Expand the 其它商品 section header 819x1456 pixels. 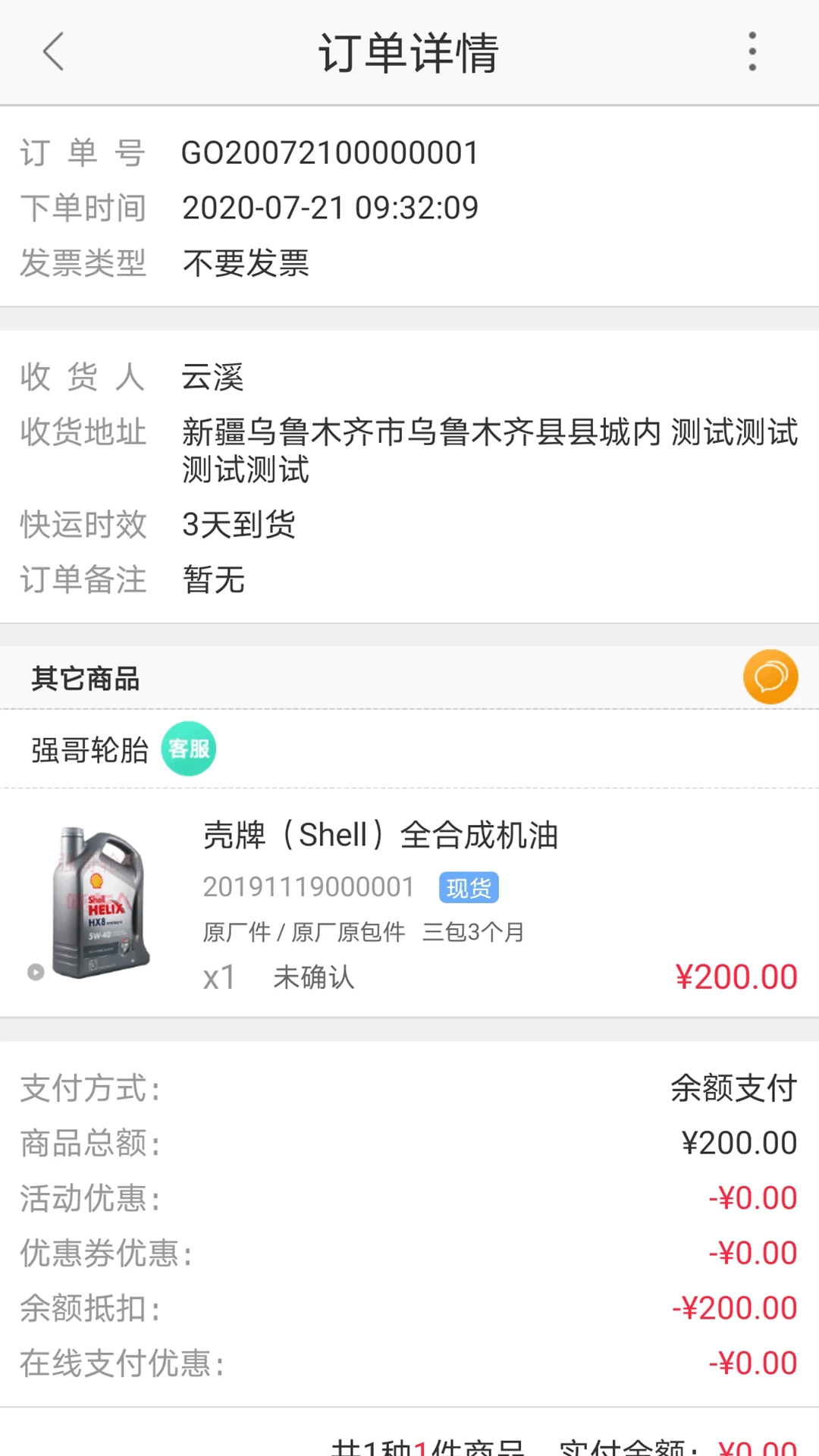coord(85,677)
